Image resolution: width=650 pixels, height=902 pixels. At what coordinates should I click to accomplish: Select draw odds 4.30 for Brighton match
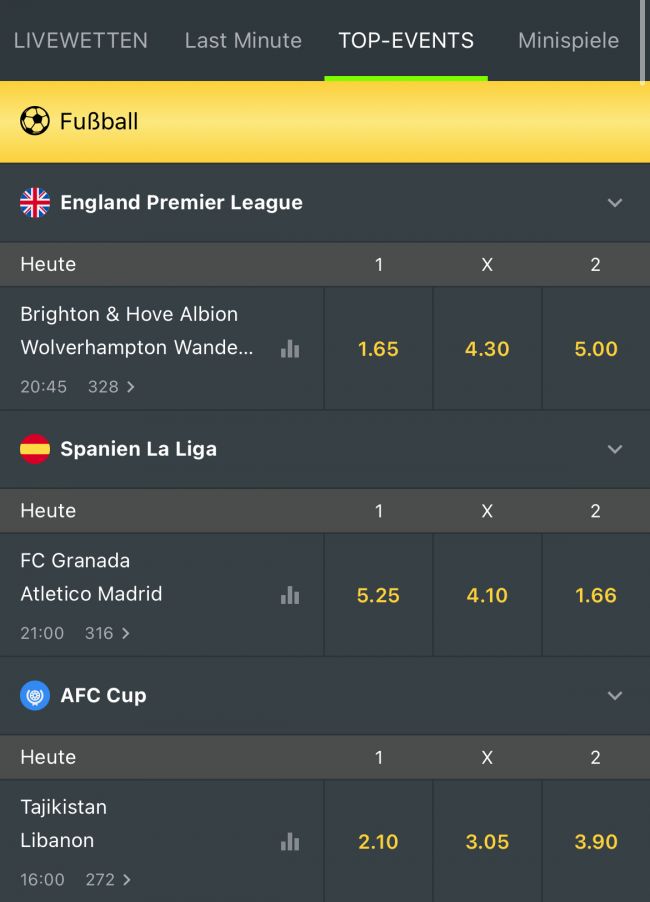pyautogui.click(x=487, y=349)
